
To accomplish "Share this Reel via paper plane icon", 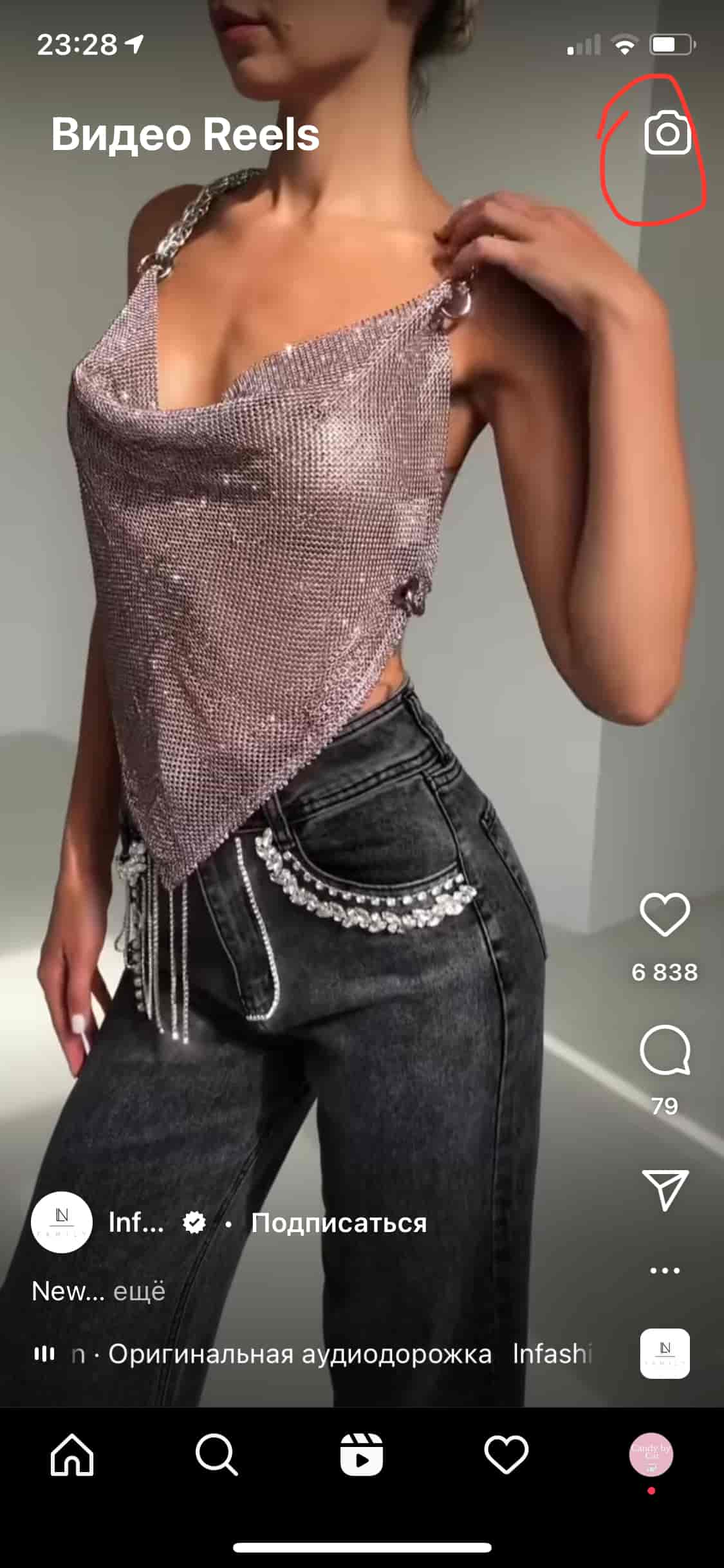I will point(665,1190).
